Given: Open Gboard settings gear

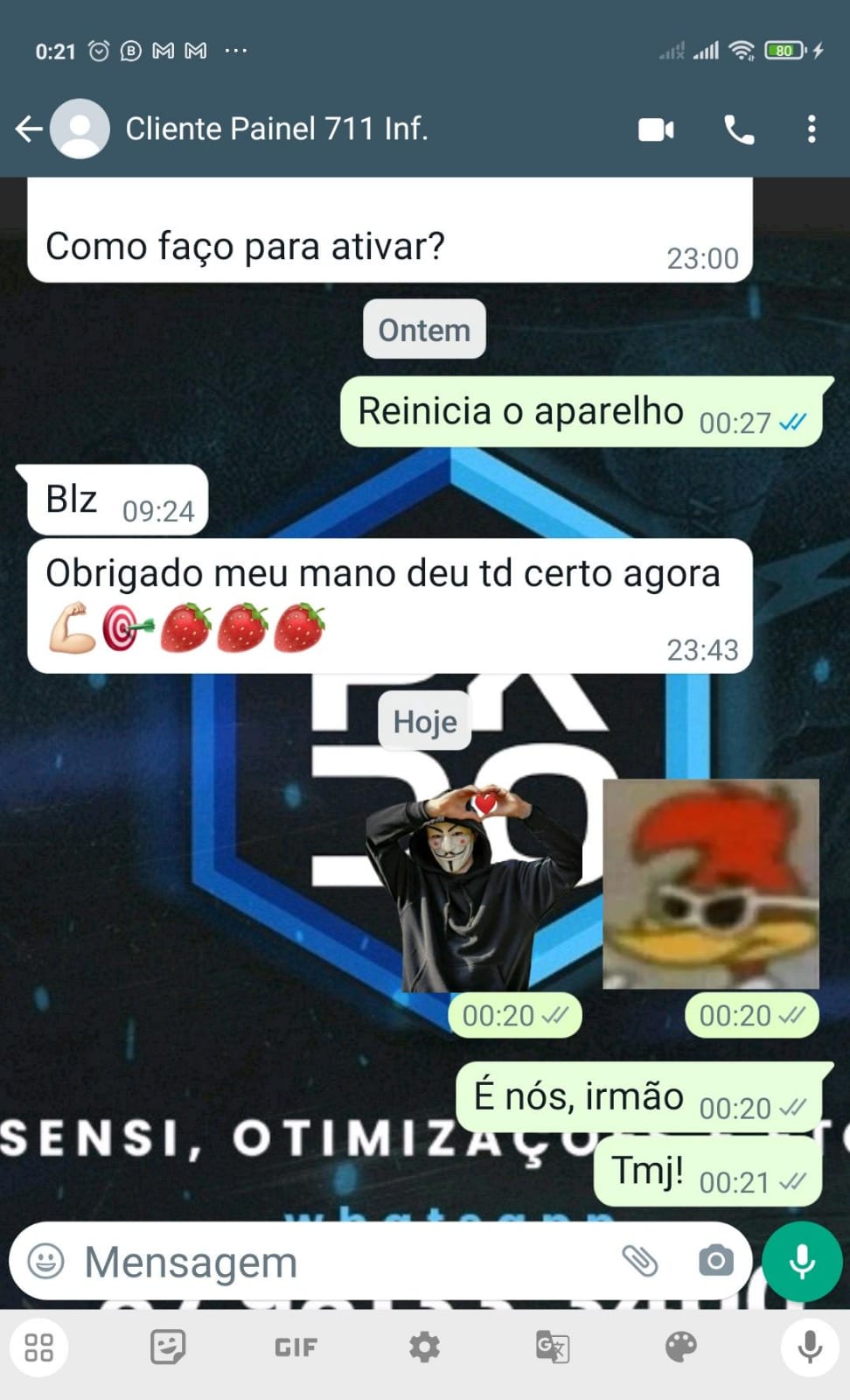Looking at the screenshot, I should pos(424,1347).
